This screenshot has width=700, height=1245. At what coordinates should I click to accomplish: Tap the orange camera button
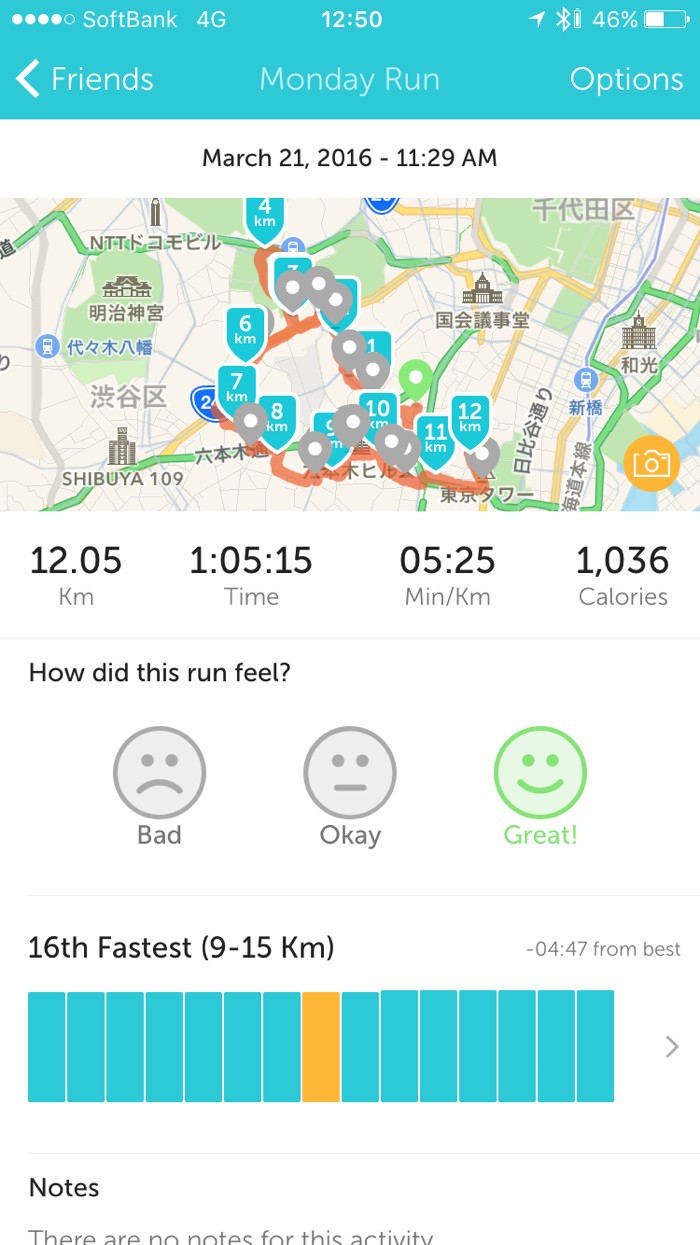(x=651, y=464)
